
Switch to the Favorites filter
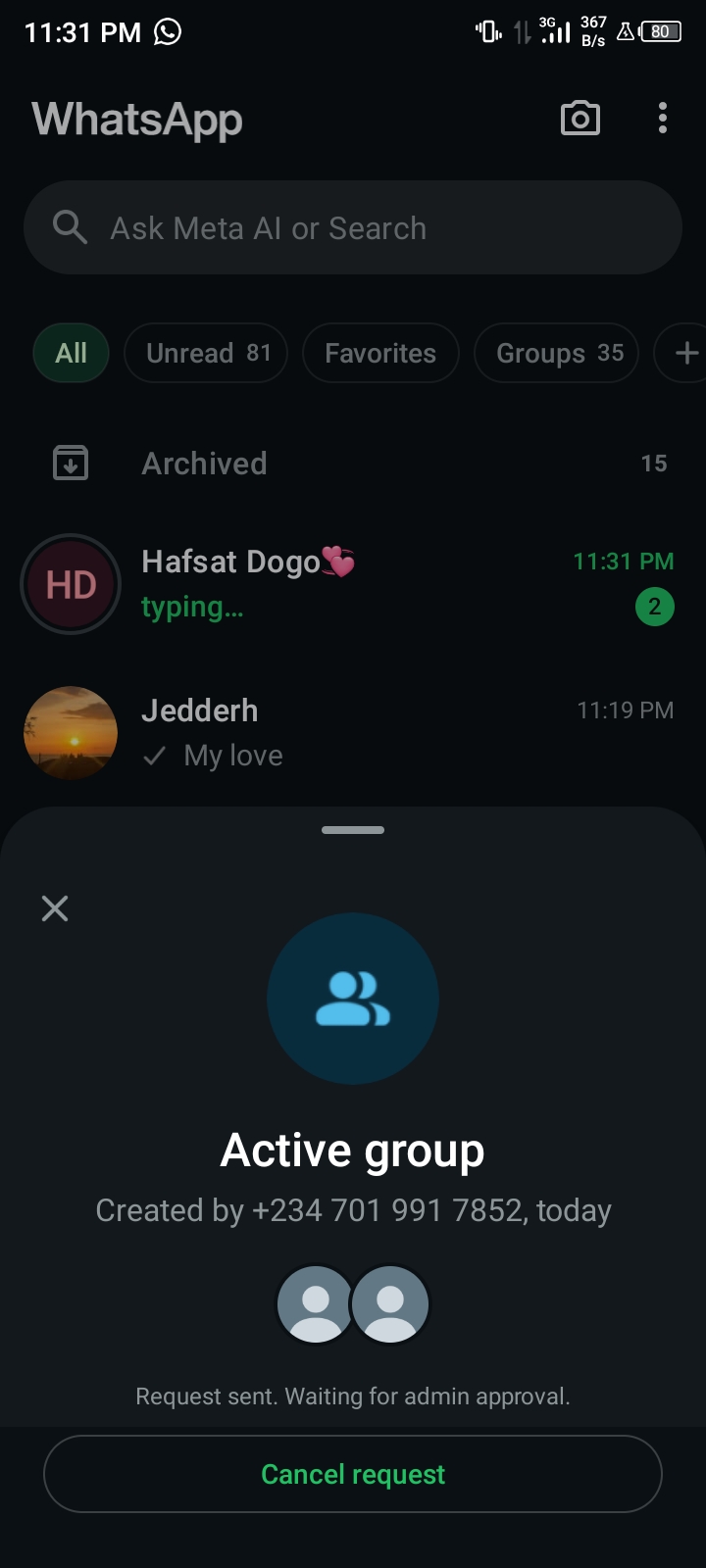point(380,353)
